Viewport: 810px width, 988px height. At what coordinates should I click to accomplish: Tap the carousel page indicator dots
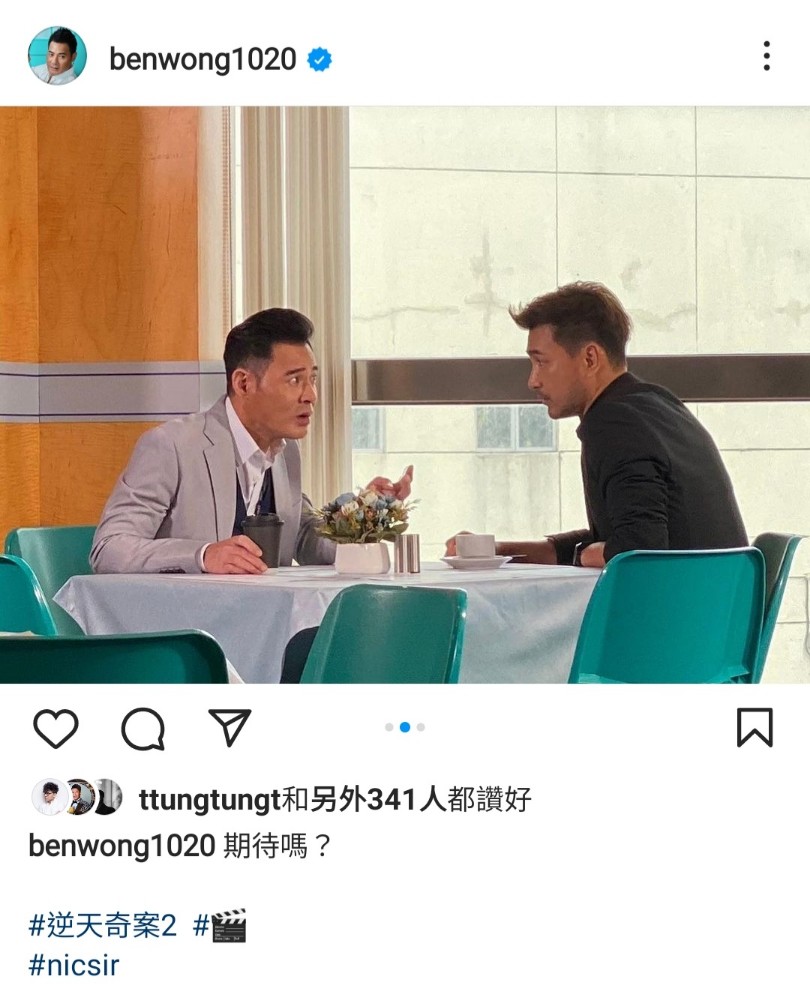[405, 727]
